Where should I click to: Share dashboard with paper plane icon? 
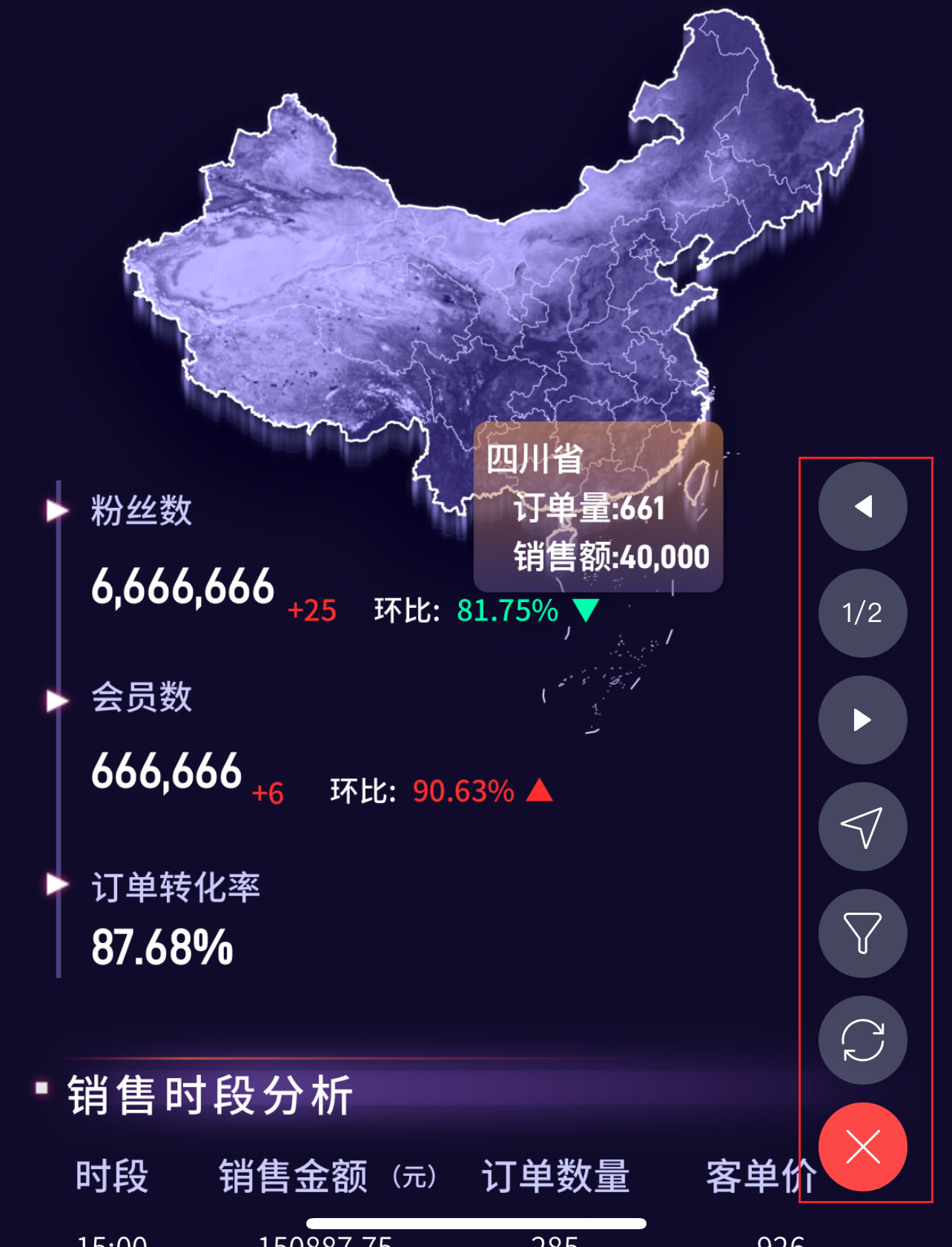[862, 827]
